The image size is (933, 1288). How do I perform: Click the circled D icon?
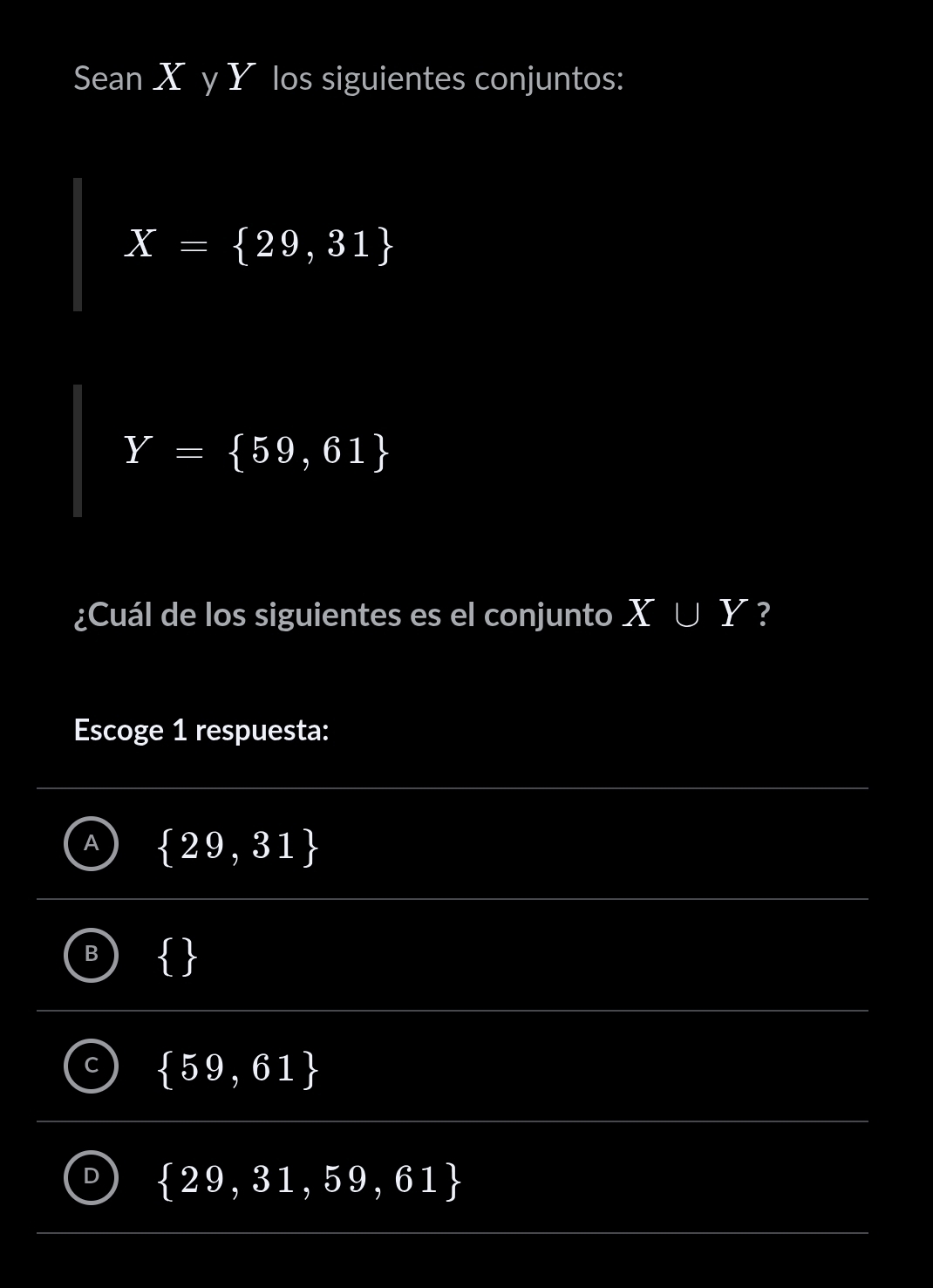92,1177
